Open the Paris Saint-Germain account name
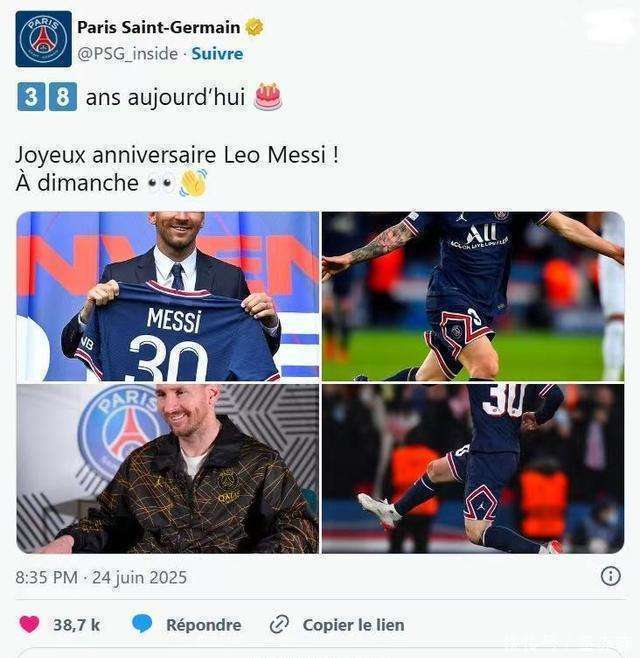Screen dimensions: 640x658 (x=160, y=27)
